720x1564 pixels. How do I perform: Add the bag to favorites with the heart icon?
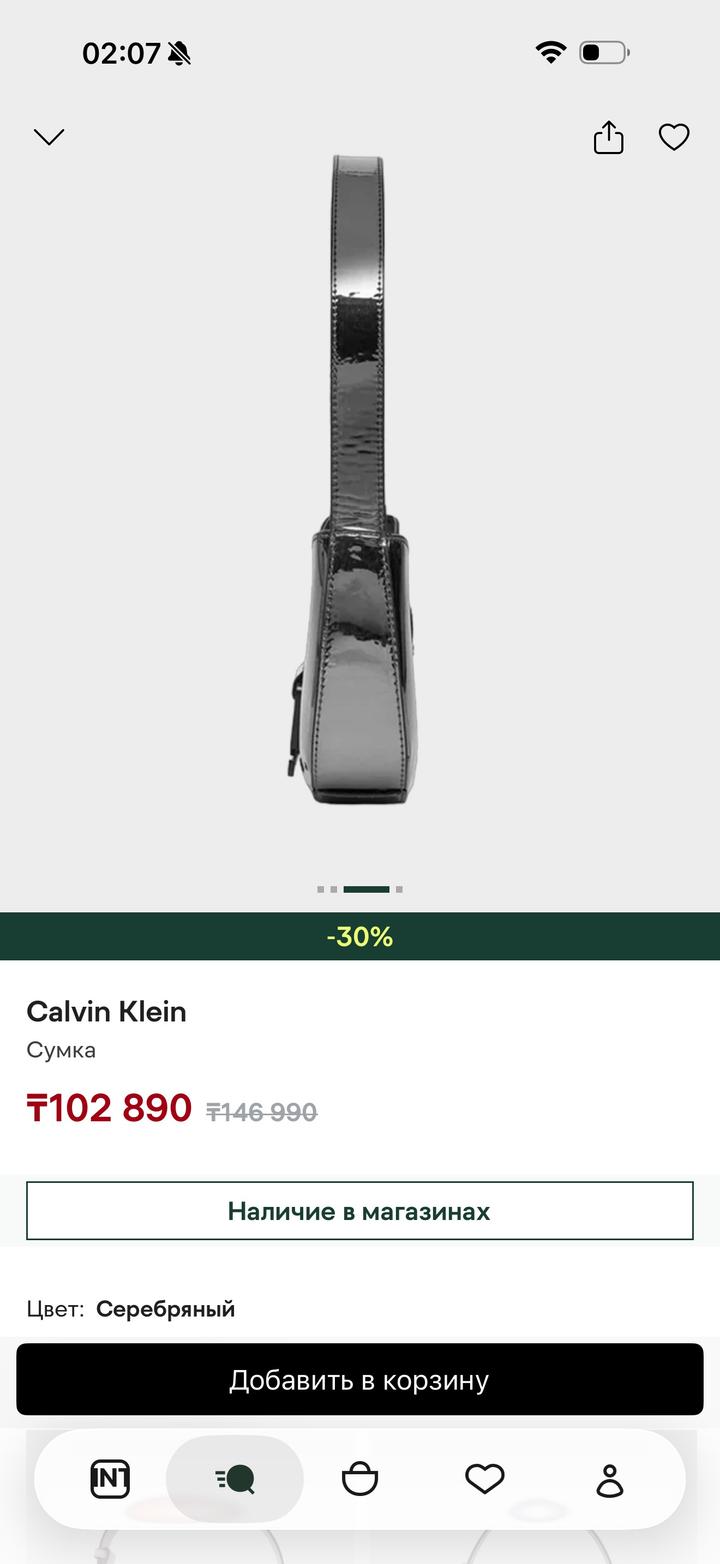click(x=674, y=137)
